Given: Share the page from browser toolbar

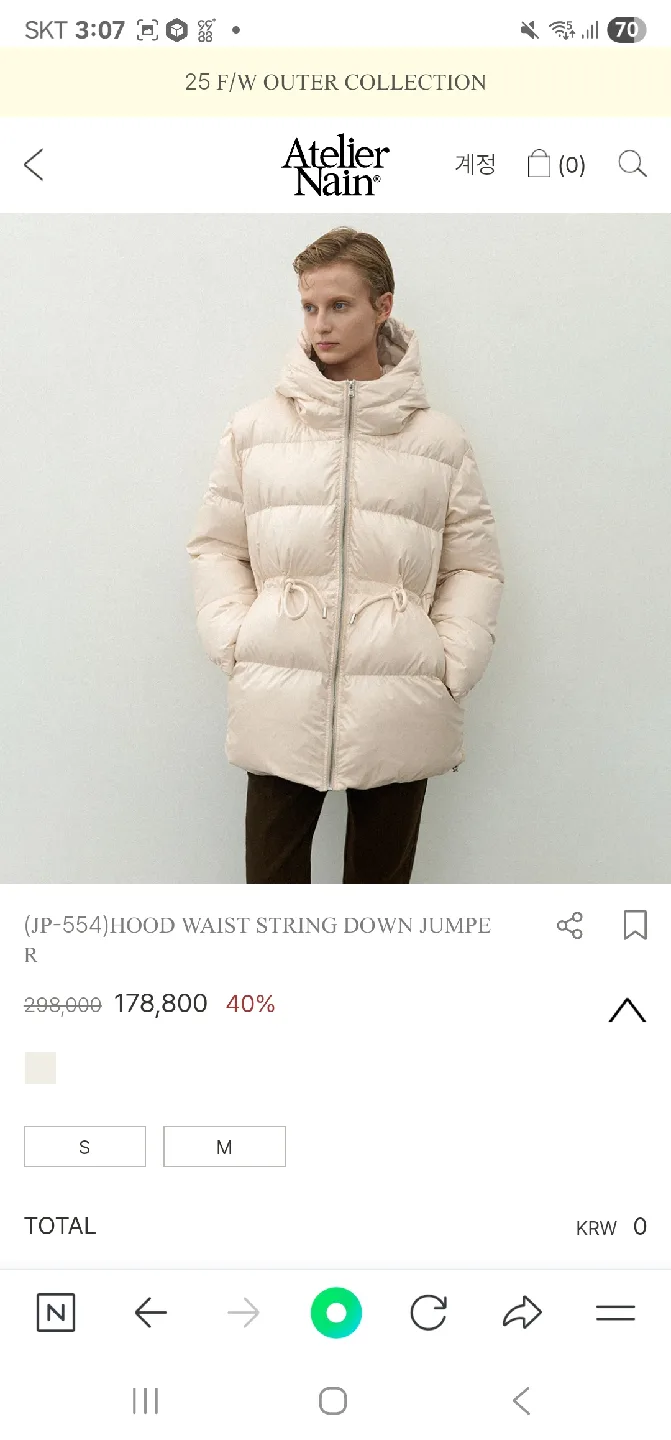Looking at the screenshot, I should [x=521, y=1313].
